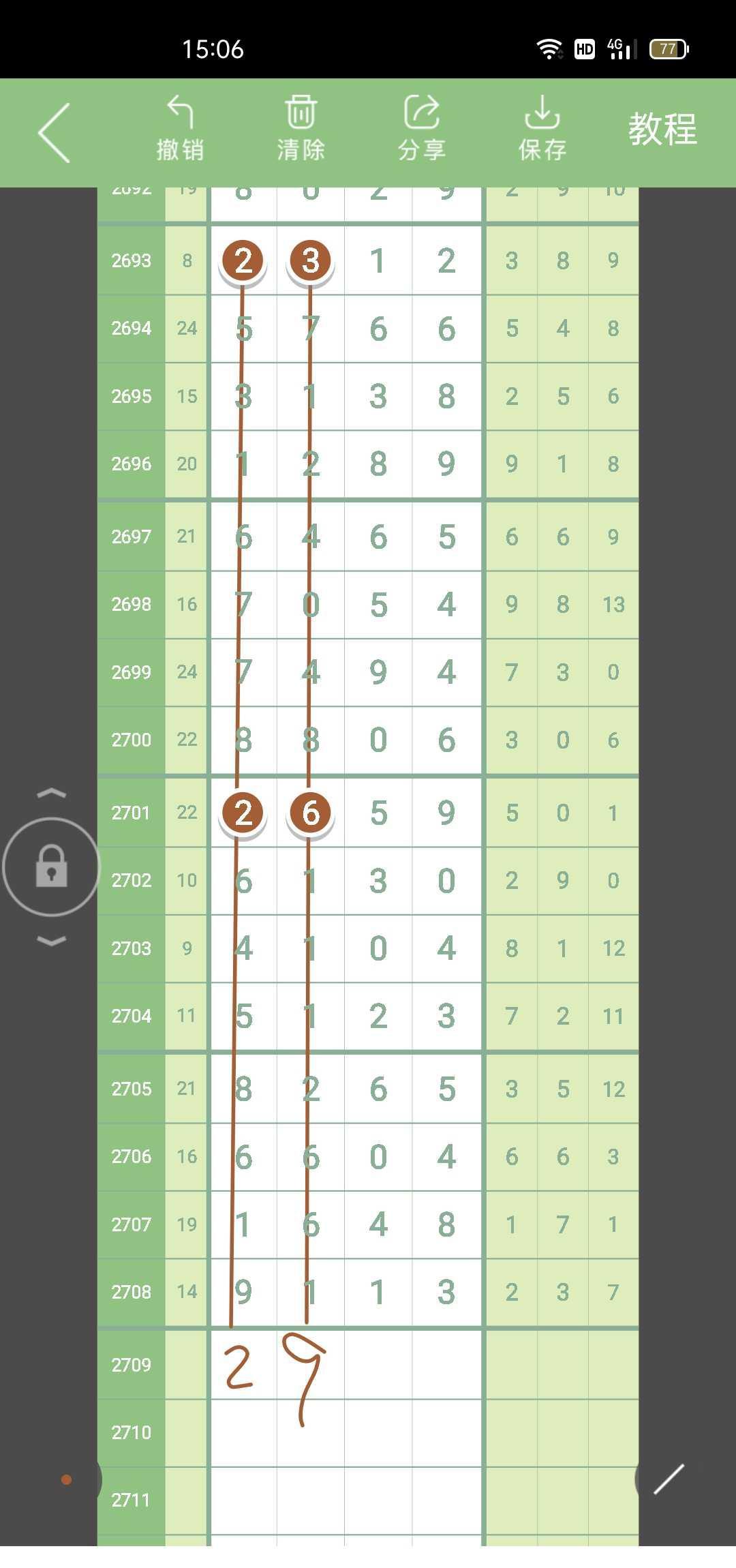
Task: Clear all drawings with 清除
Action: click(x=301, y=130)
